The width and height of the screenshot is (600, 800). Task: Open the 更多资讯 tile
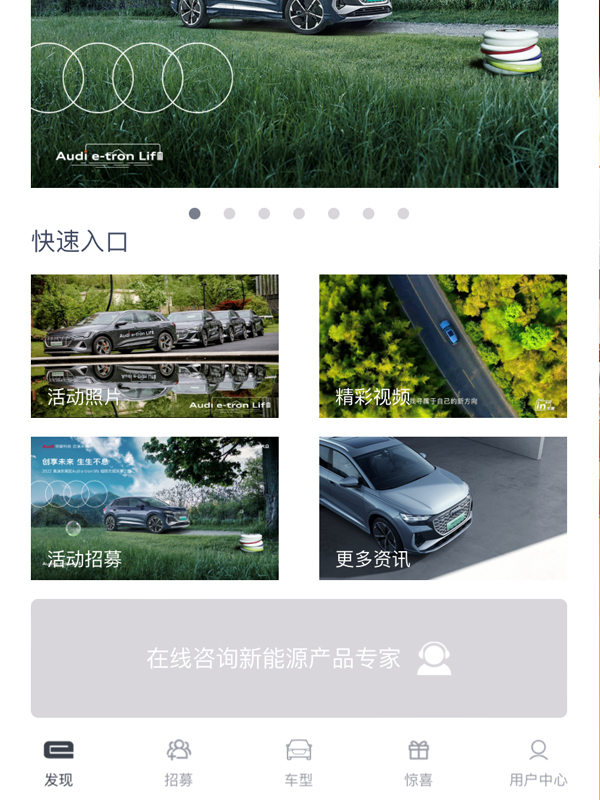[x=443, y=508]
